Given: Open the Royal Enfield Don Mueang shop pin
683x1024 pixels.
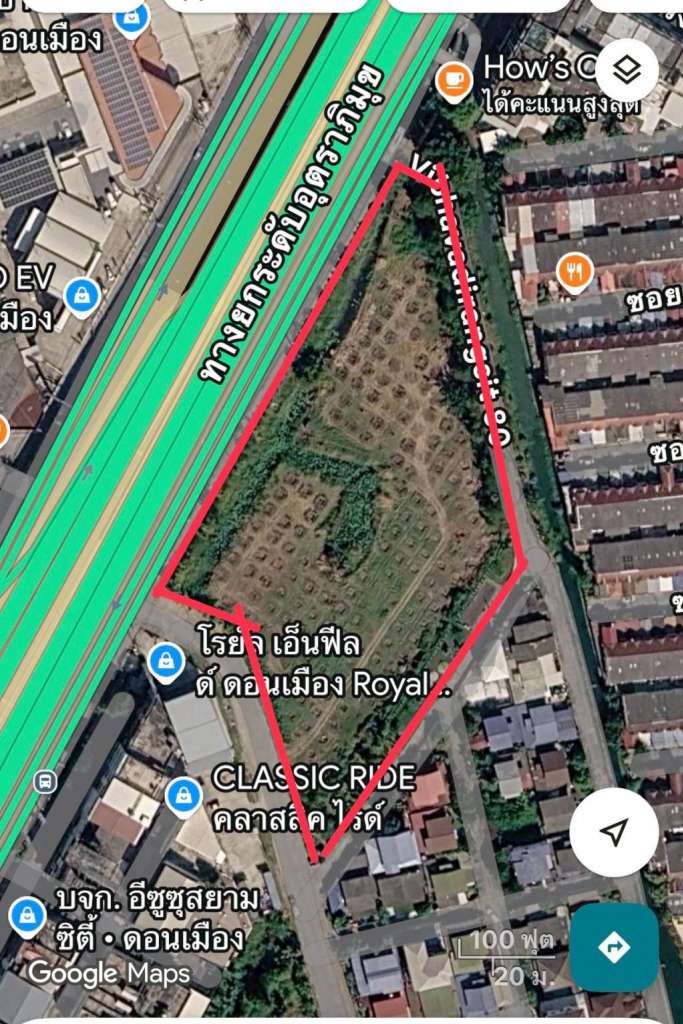Looking at the screenshot, I should (166, 661).
